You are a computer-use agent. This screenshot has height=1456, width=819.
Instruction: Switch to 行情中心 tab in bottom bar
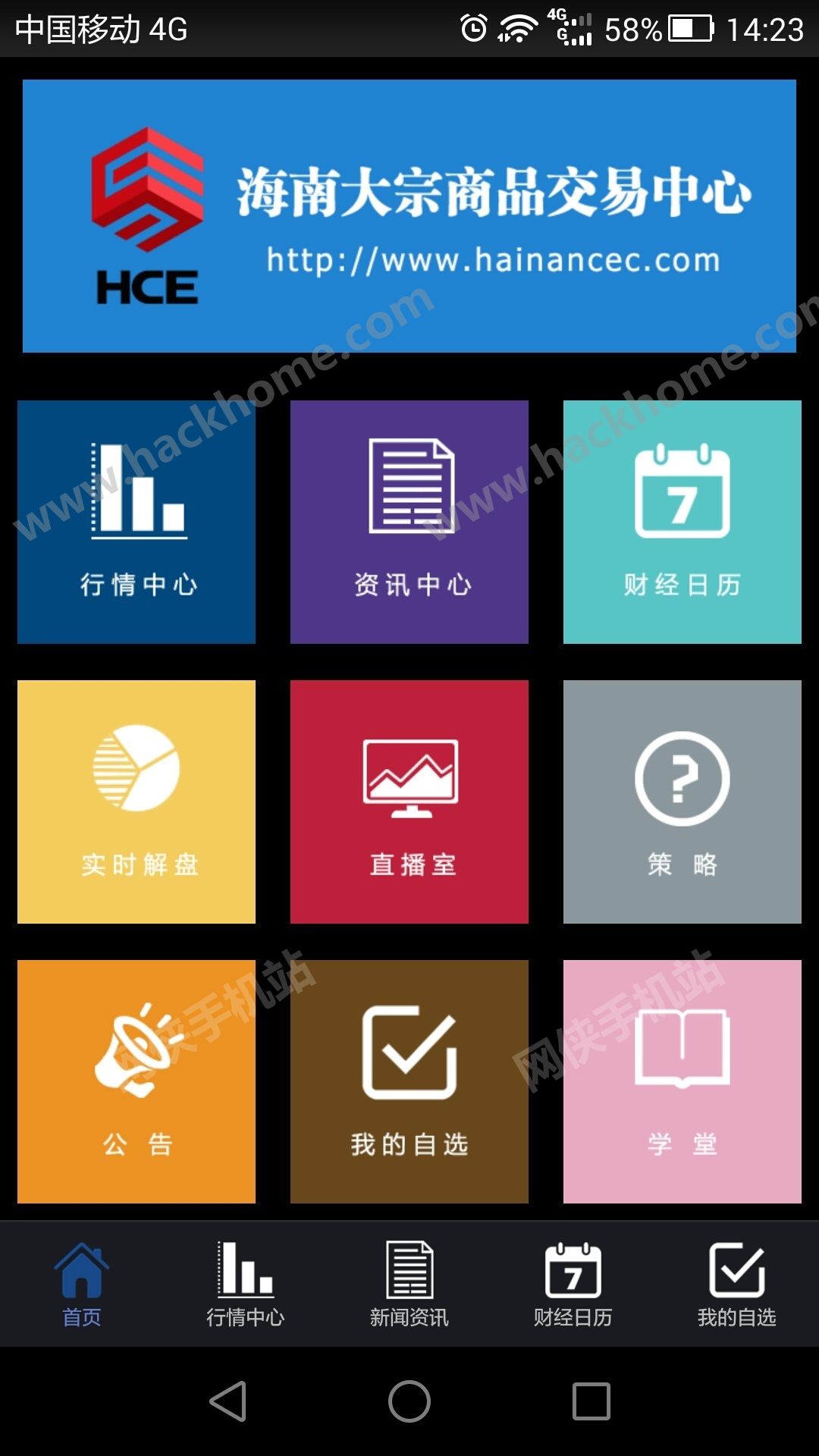246,1285
